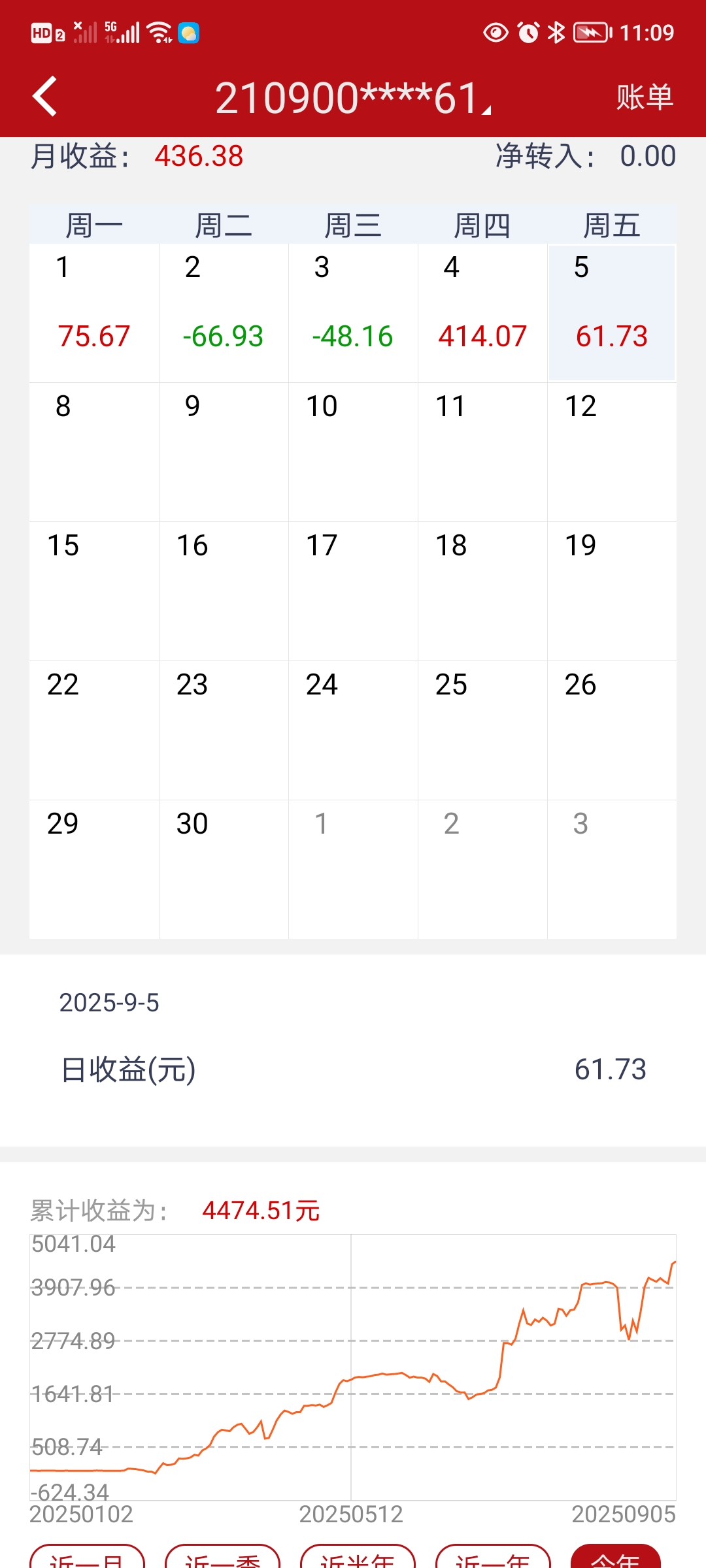This screenshot has width=706, height=1568.
Task: Switch chart range to 近一月
Action: 88,1558
